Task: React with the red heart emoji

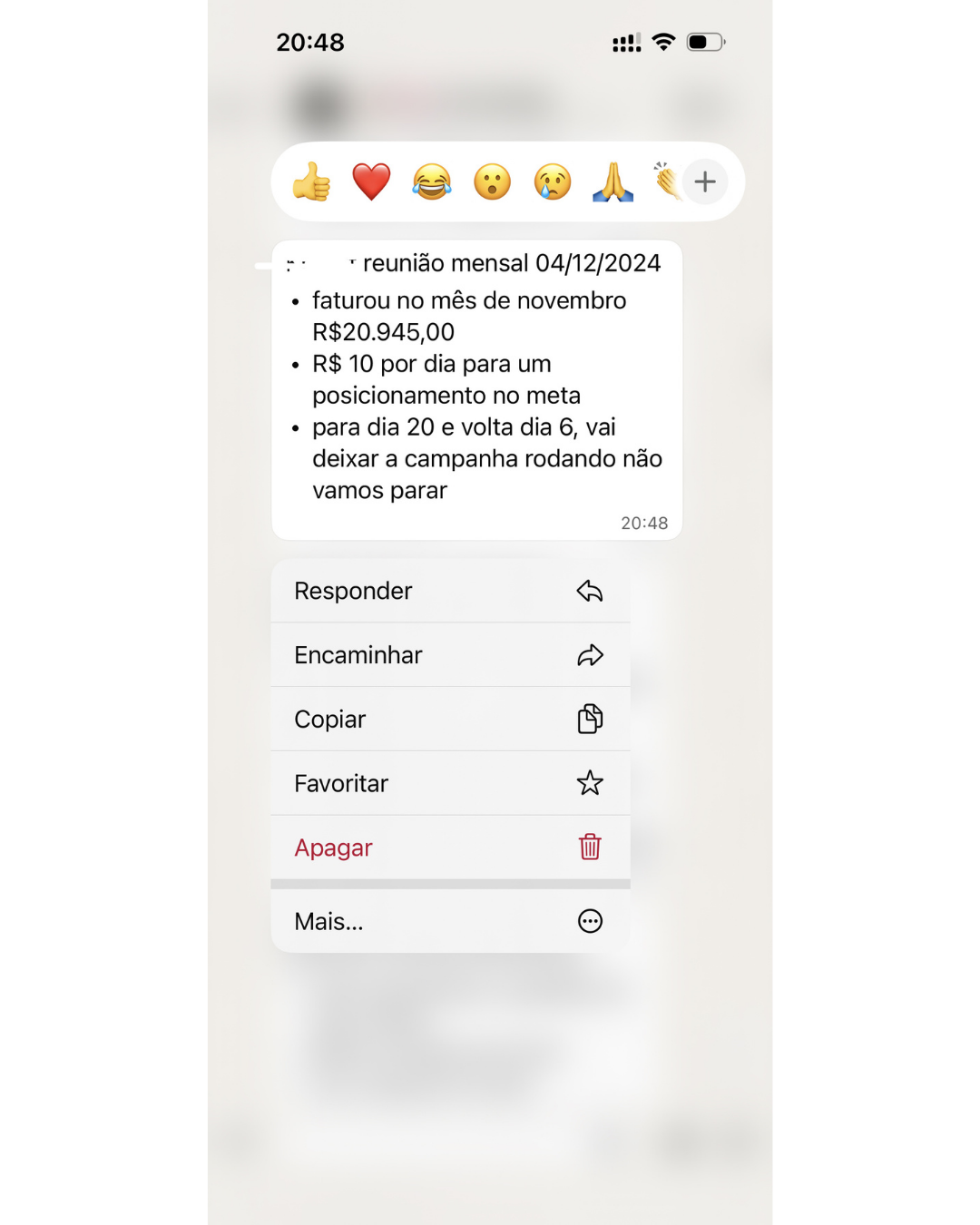Action: [372, 181]
